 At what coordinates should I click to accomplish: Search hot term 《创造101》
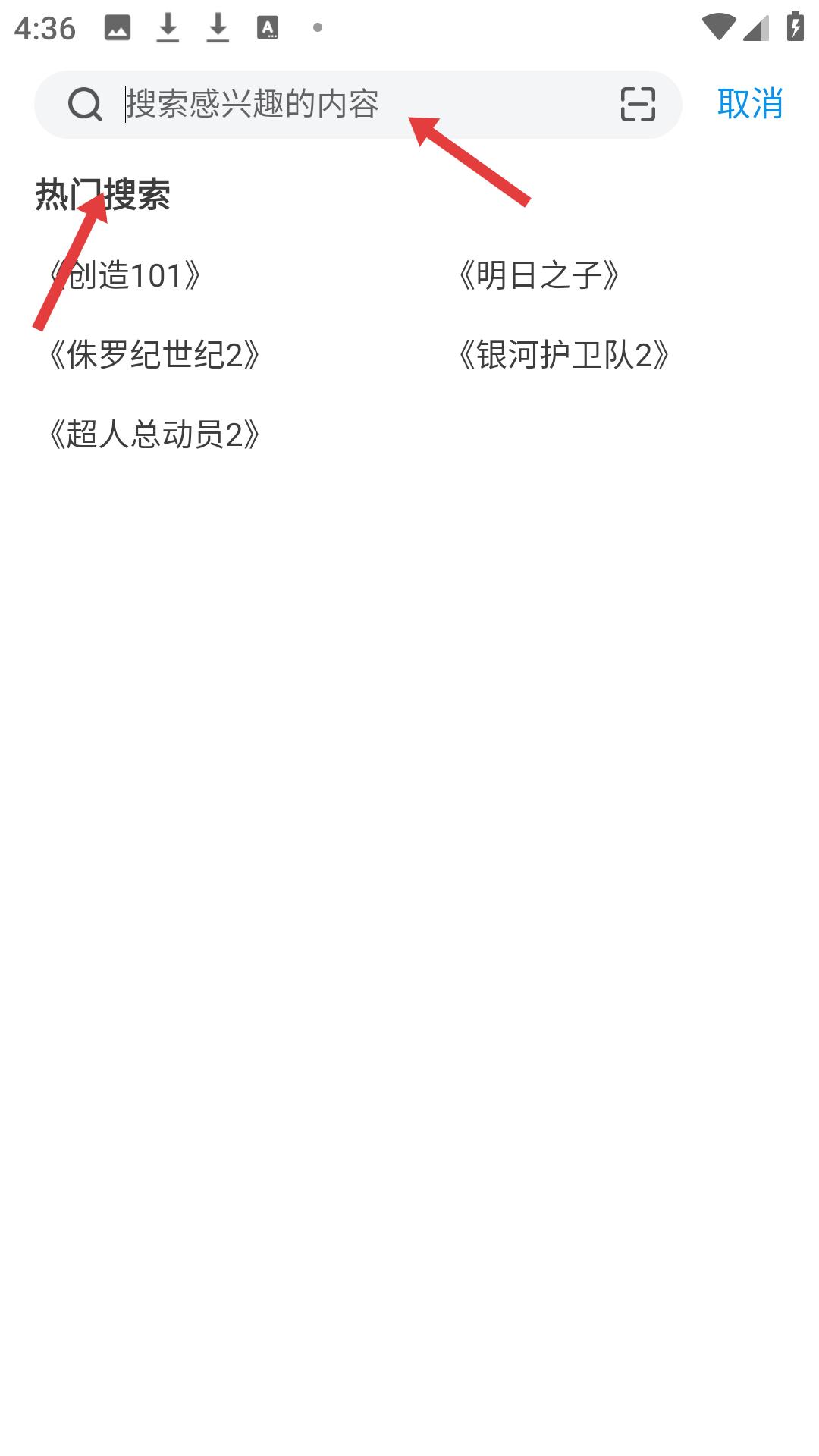pyautogui.click(x=126, y=275)
